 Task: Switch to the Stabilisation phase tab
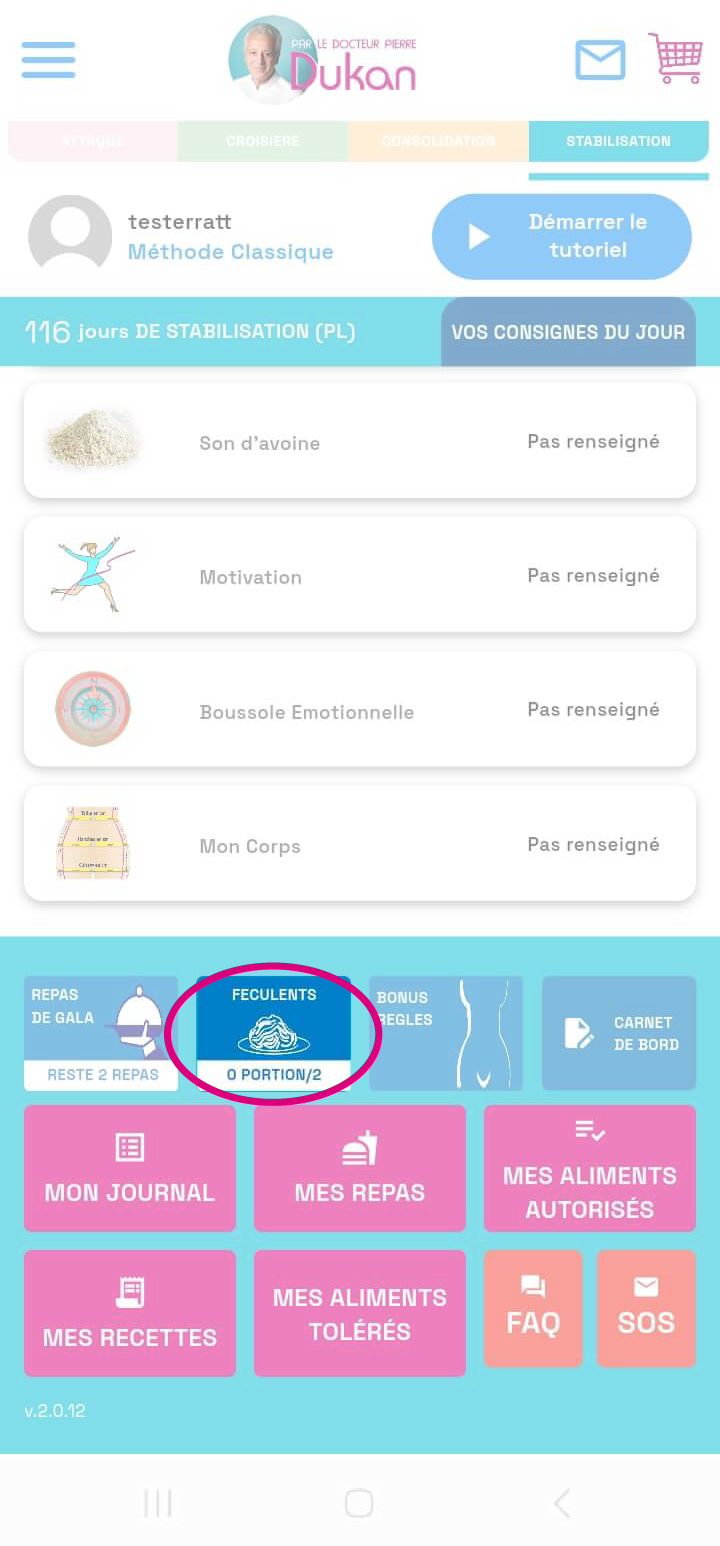pos(618,141)
